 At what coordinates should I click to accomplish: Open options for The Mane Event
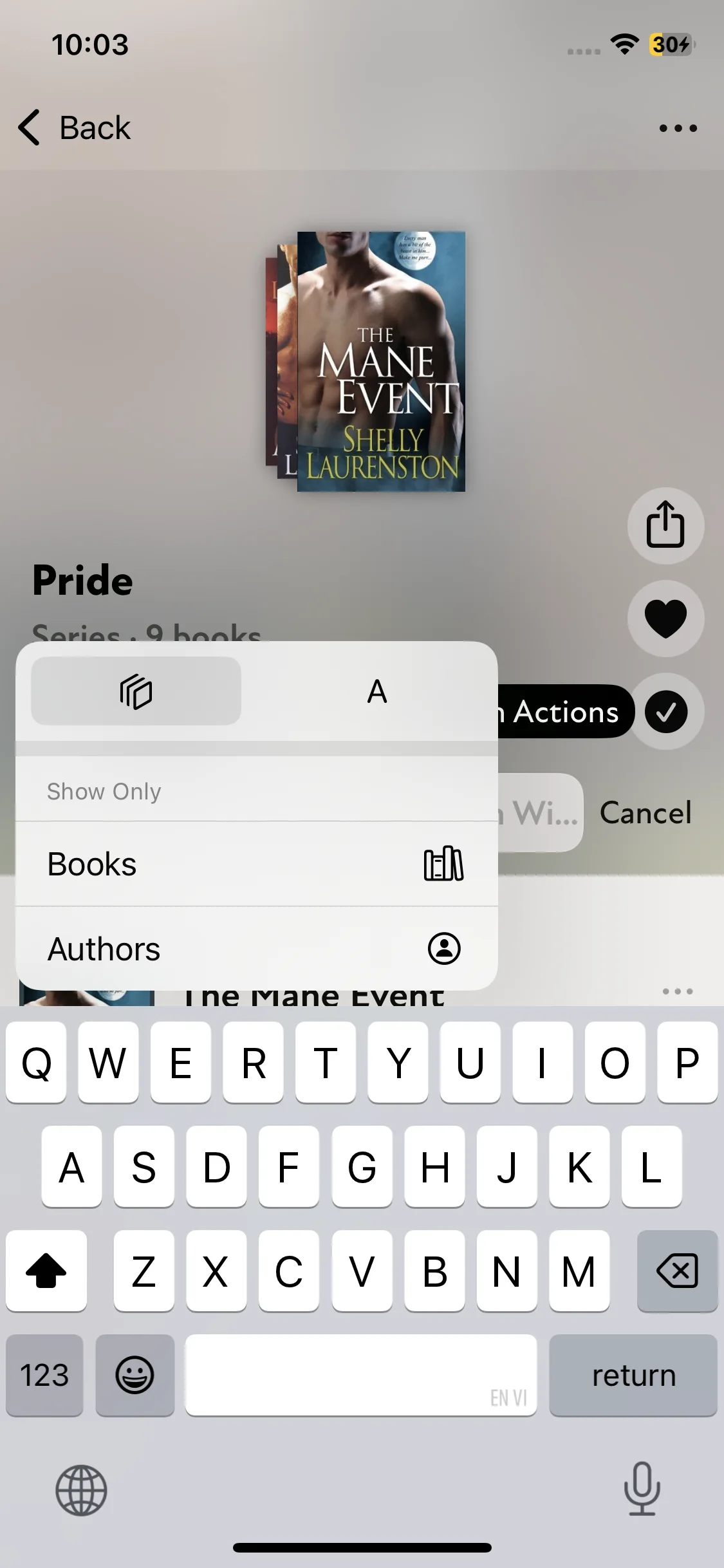click(678, 991)
